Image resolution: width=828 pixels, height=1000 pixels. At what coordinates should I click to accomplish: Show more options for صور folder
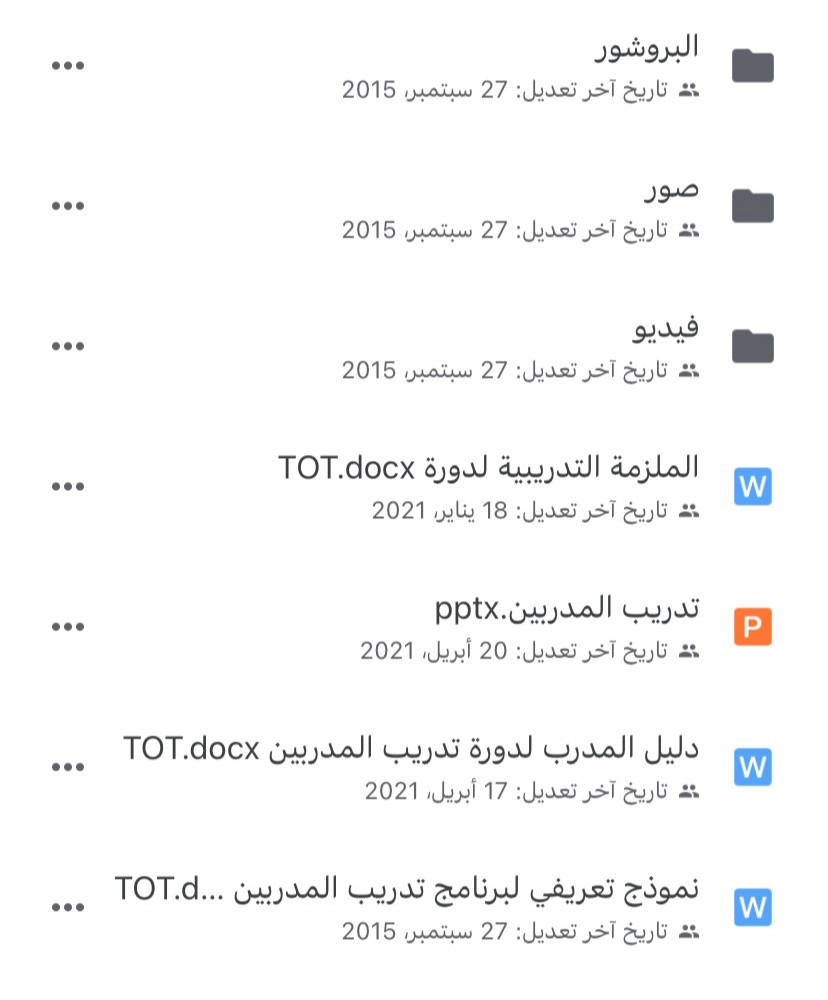[67, 206]
